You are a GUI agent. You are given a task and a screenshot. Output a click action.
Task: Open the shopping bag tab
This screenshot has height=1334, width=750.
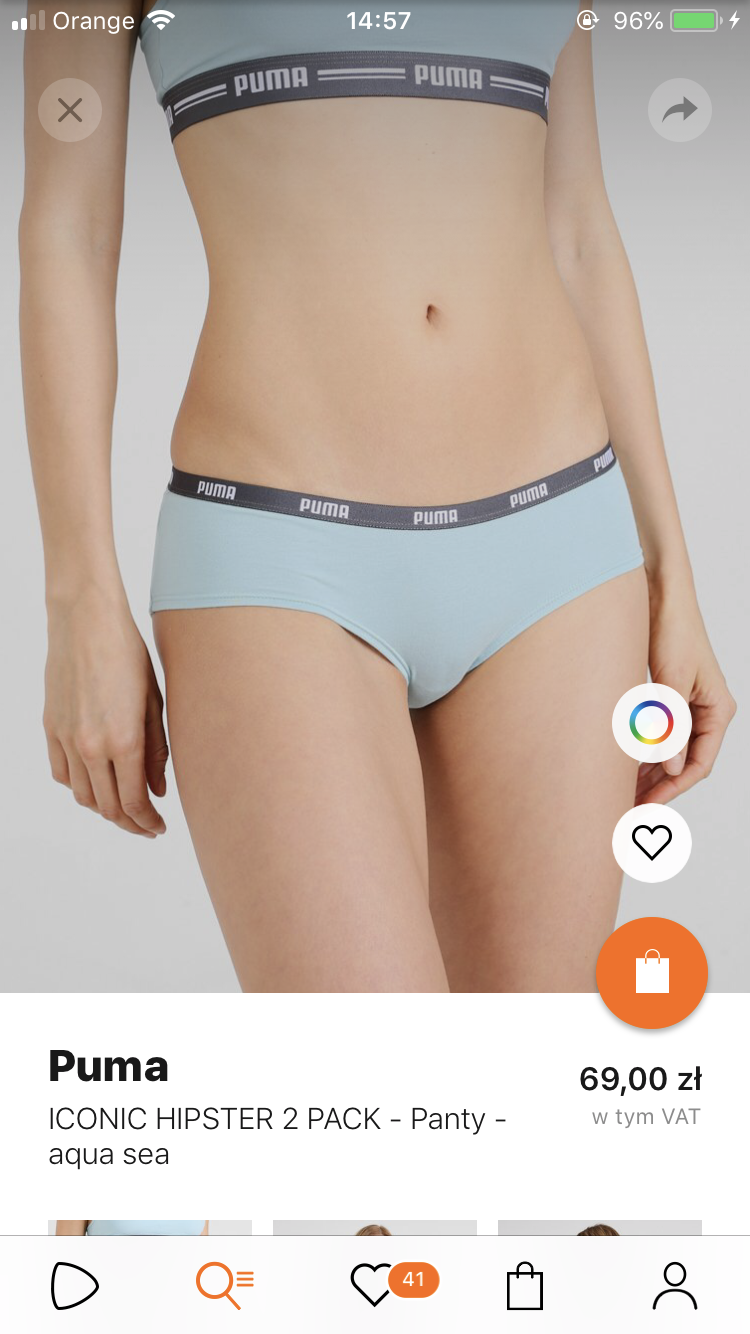coord(525,1286)
